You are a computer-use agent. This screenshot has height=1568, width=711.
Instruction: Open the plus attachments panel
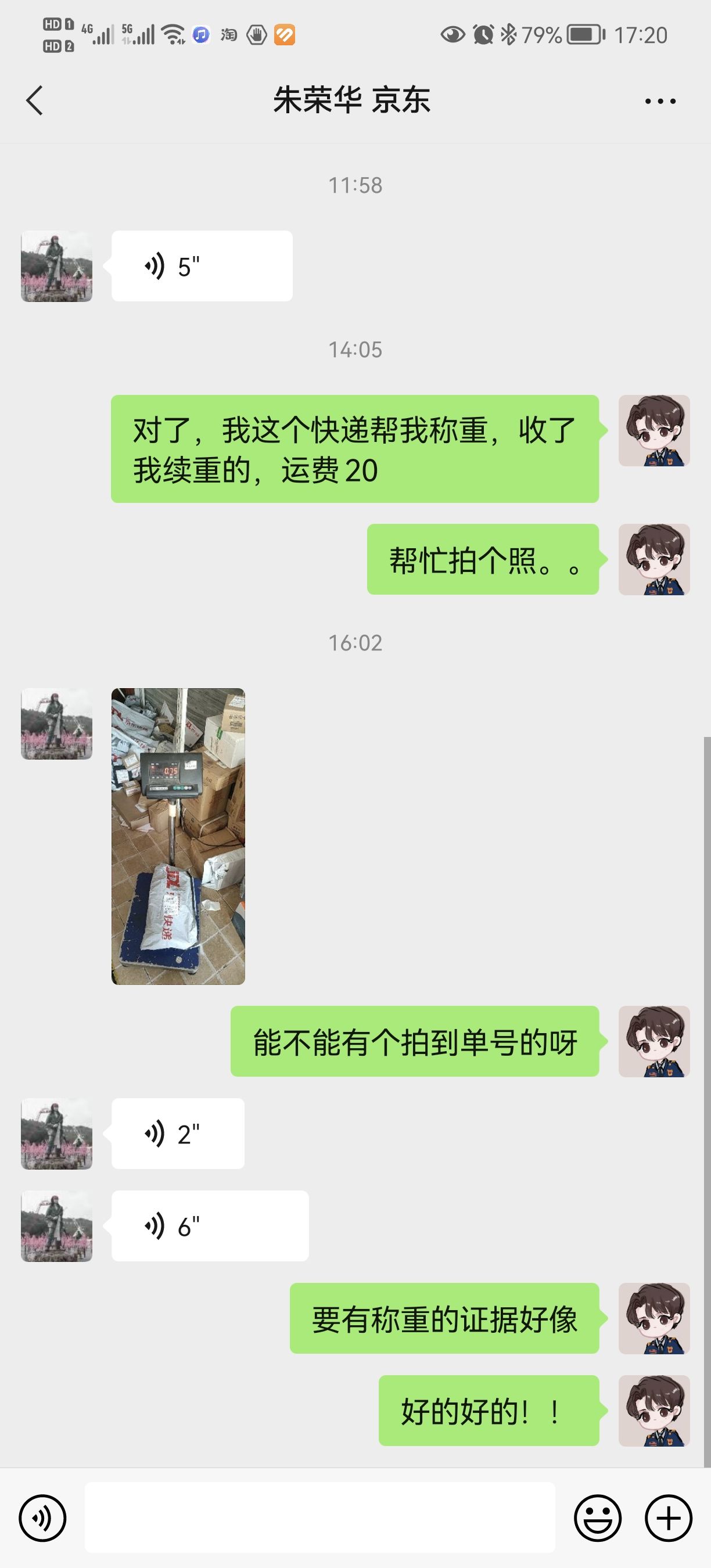pos(669,1518)
